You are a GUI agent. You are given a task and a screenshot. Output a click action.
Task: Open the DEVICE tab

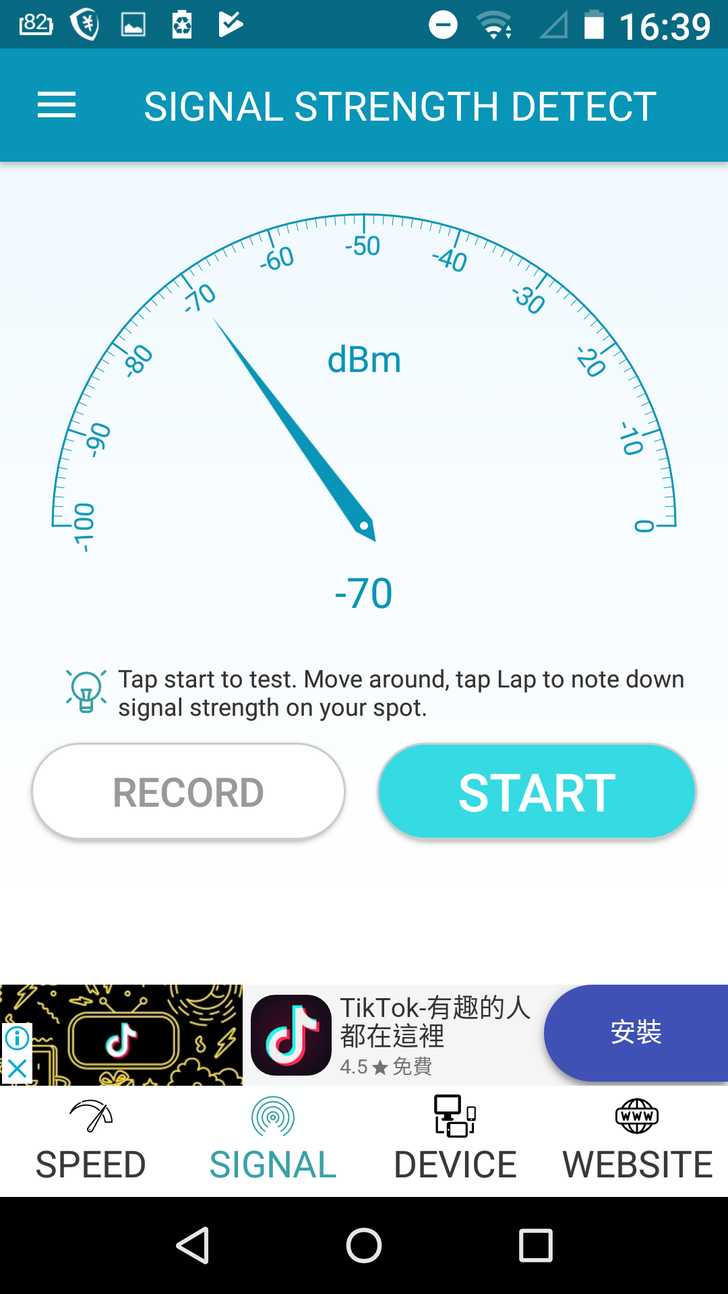coord(455,1142)
